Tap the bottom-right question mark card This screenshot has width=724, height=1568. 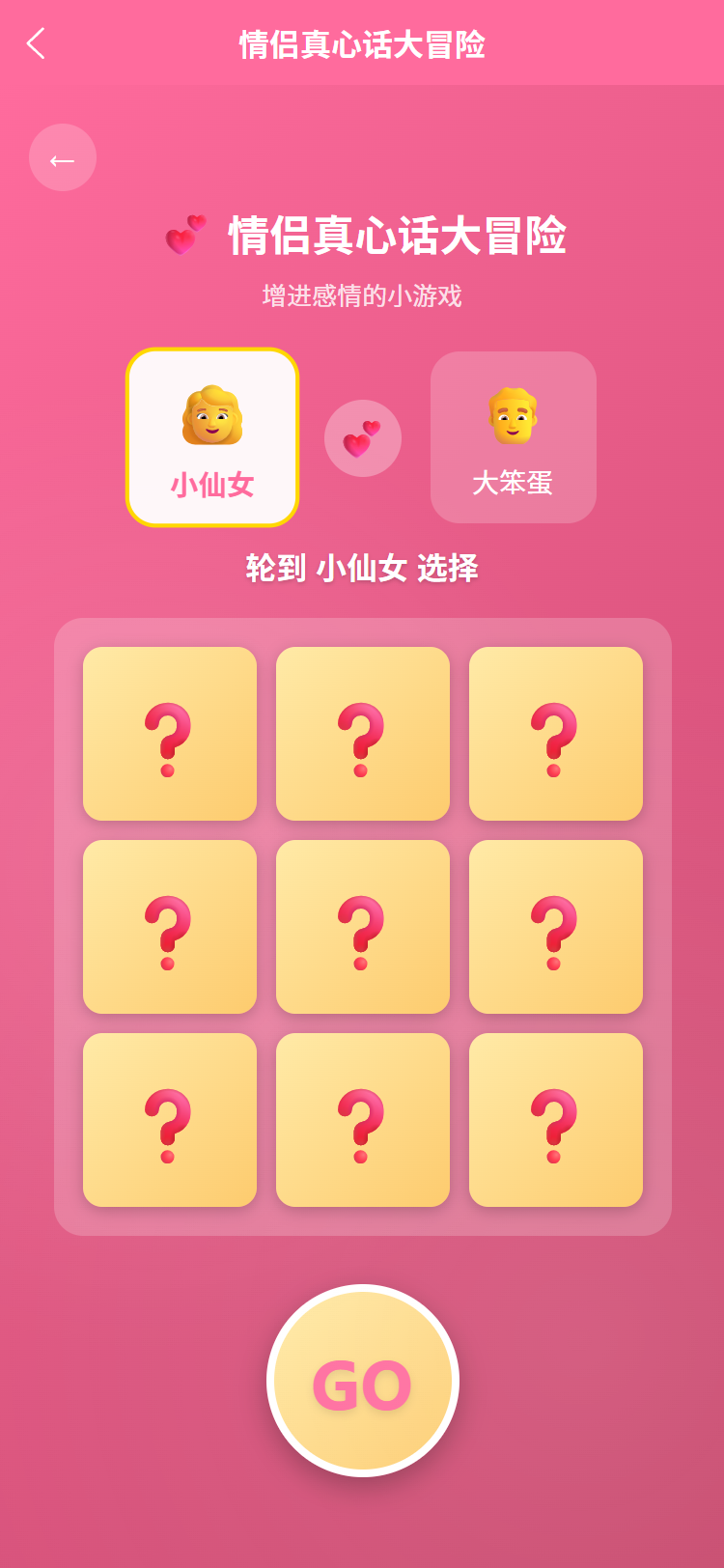tap(556, 1120)
